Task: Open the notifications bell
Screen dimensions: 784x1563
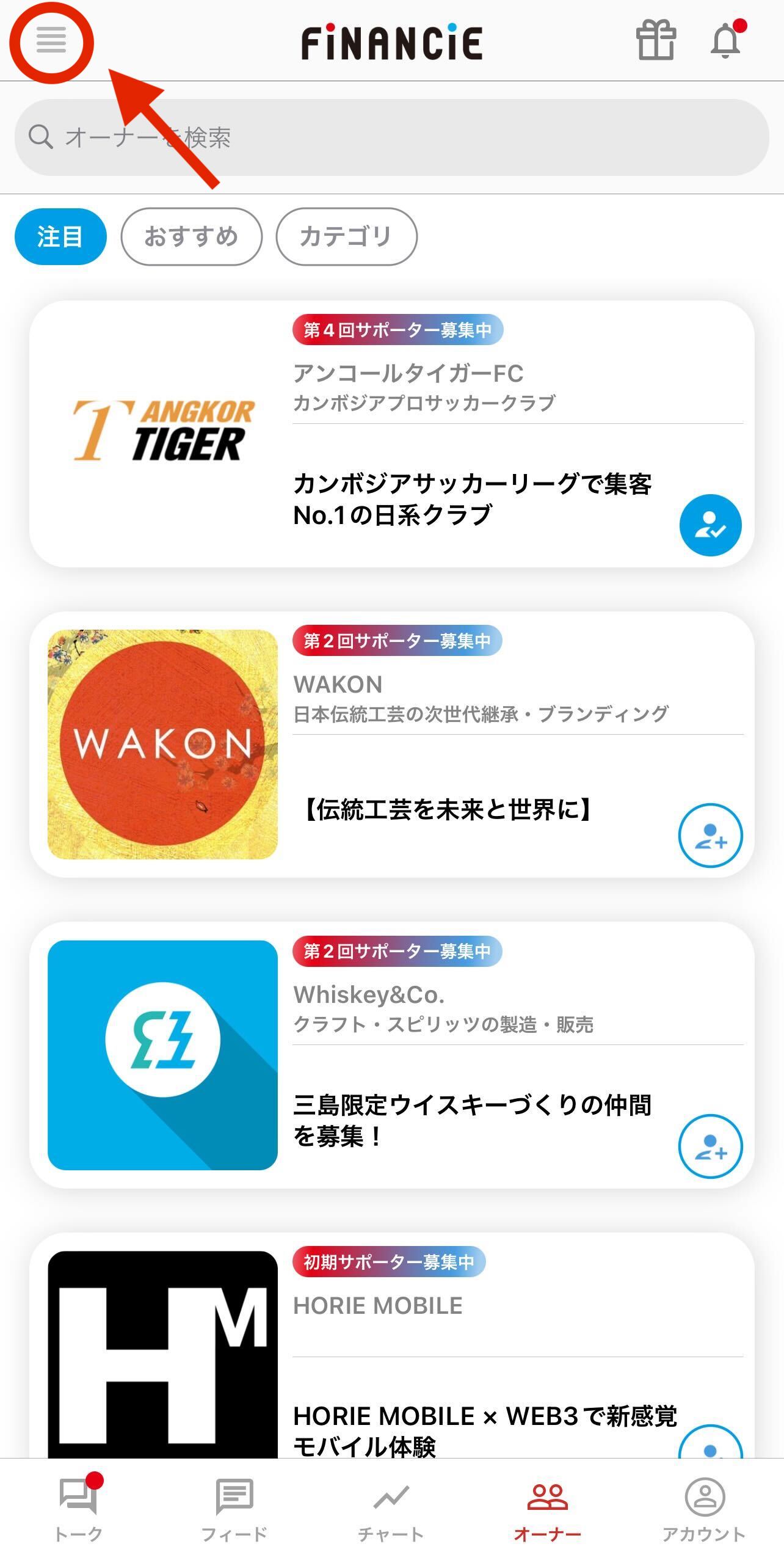Action: [x=726, y=40]
